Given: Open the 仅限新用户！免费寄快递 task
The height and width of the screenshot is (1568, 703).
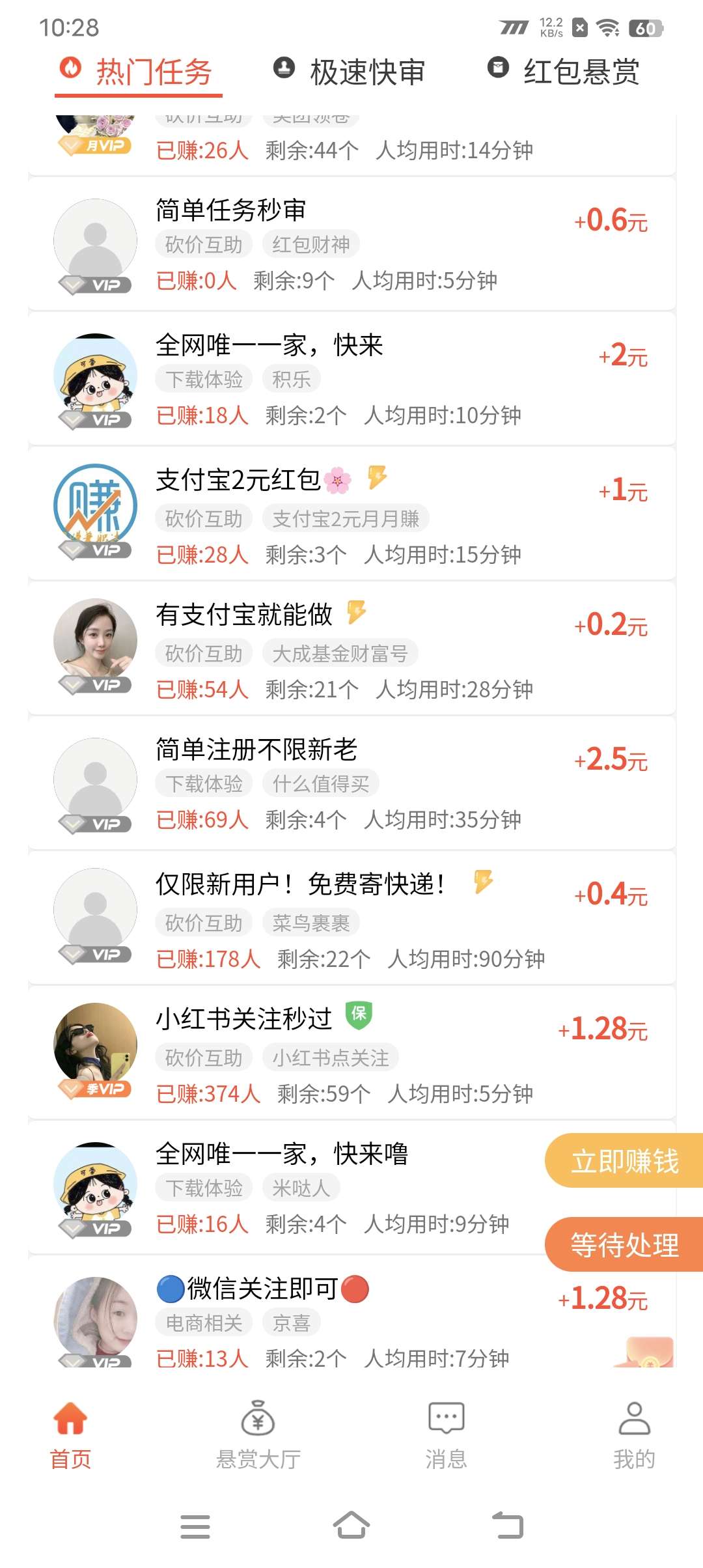Looking at the screenshot, I should pos(351,919).
